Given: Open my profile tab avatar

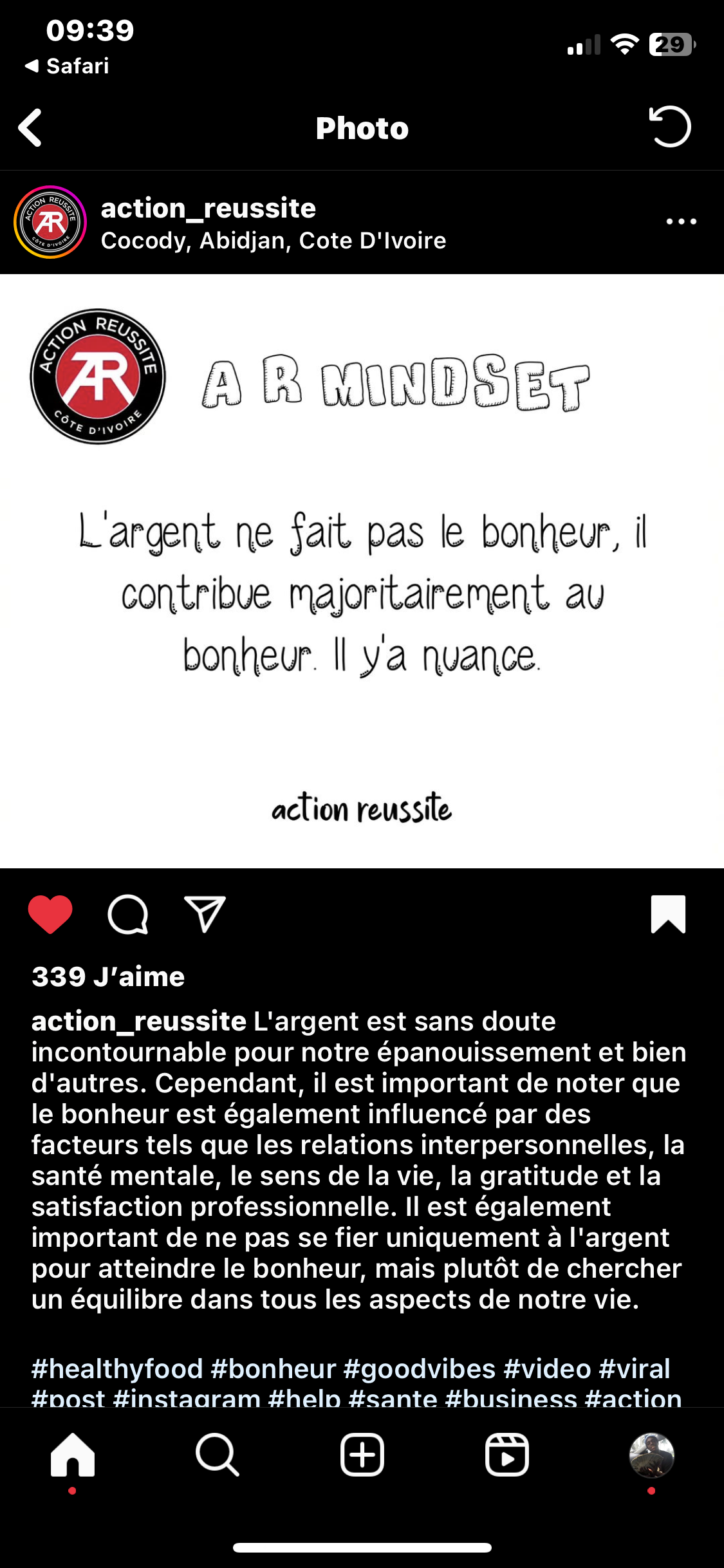Looking at the screenshot, I should tap(651, 1455).
